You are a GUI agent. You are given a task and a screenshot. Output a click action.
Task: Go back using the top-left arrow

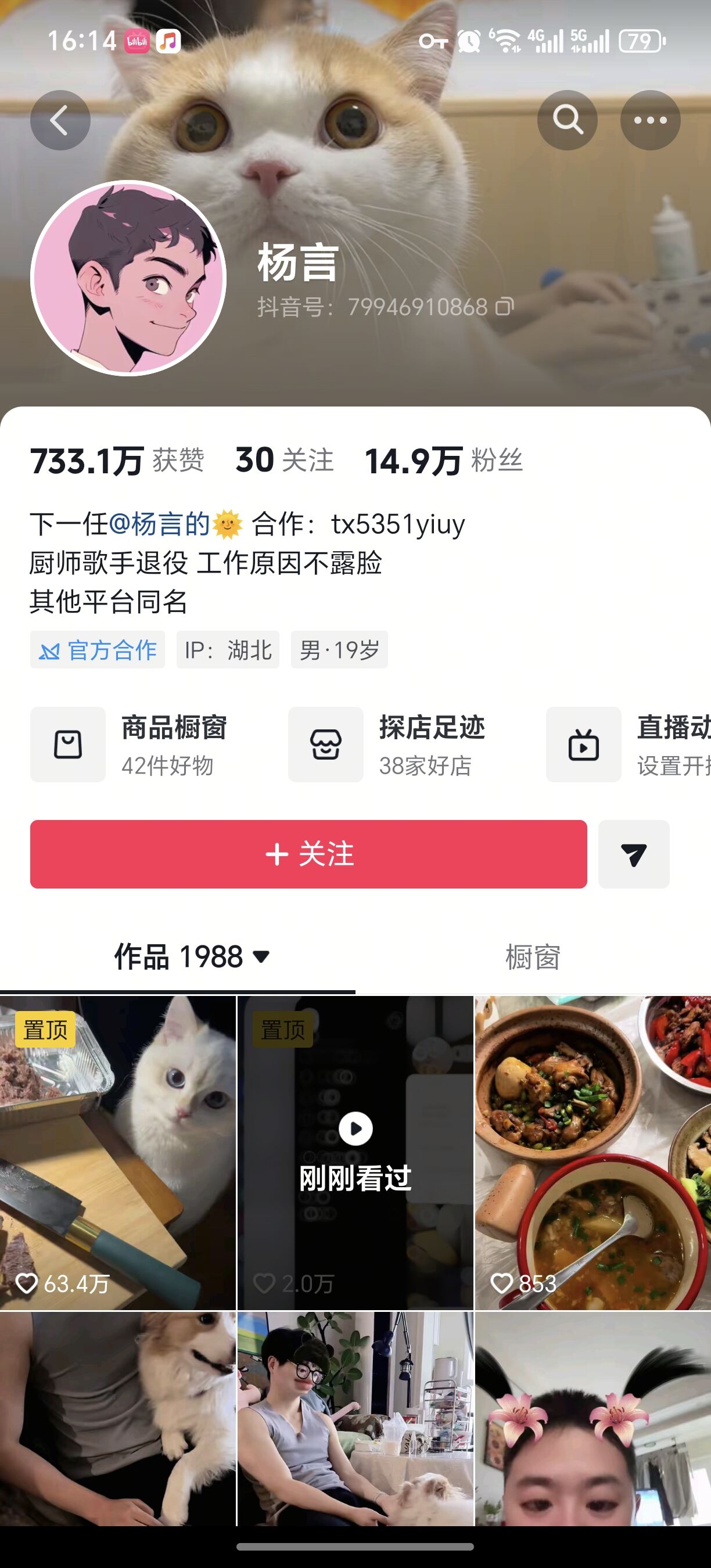click(x=60, y=120)
